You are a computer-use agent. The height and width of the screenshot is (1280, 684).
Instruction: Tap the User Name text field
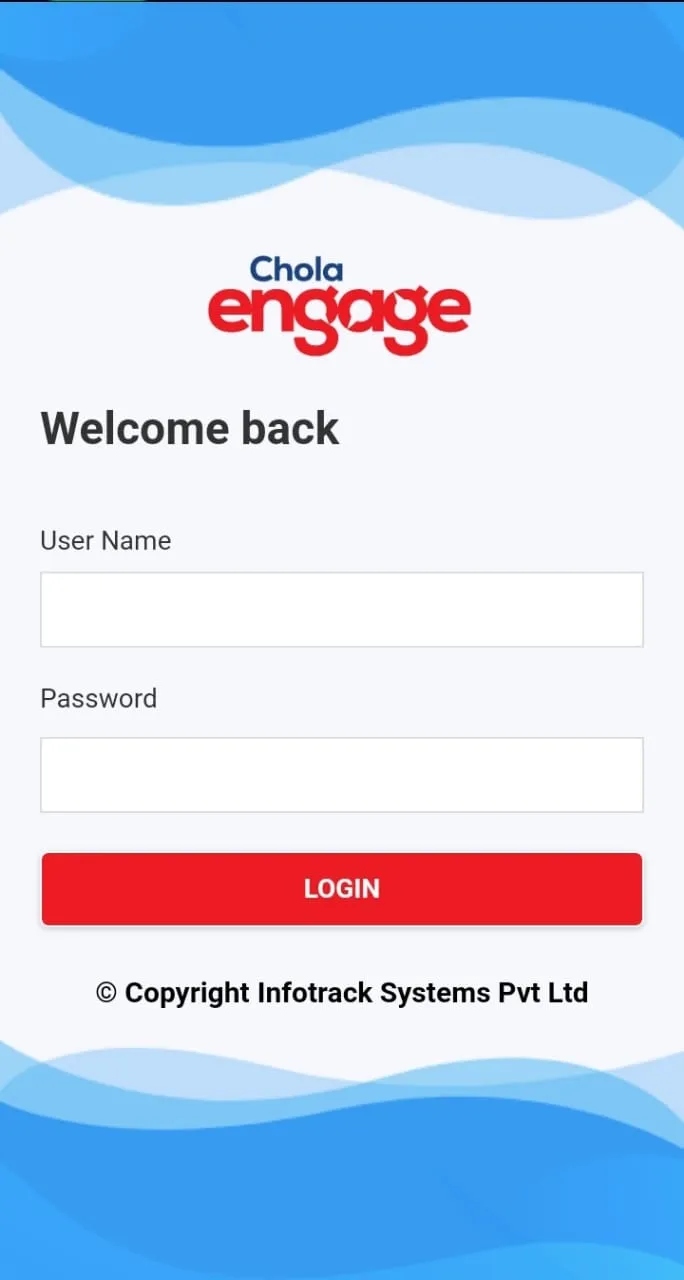point(341,609)
